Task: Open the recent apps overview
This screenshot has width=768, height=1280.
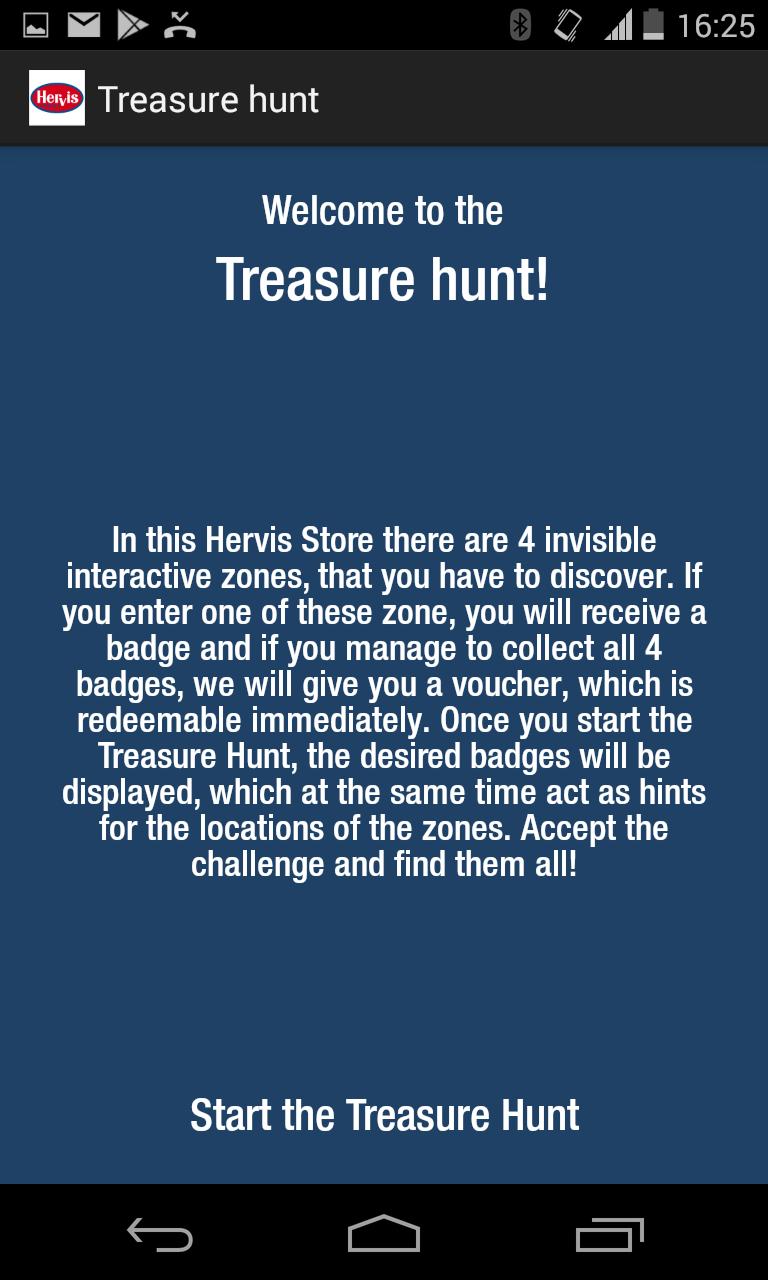Action: click(x=609, y=1235)
